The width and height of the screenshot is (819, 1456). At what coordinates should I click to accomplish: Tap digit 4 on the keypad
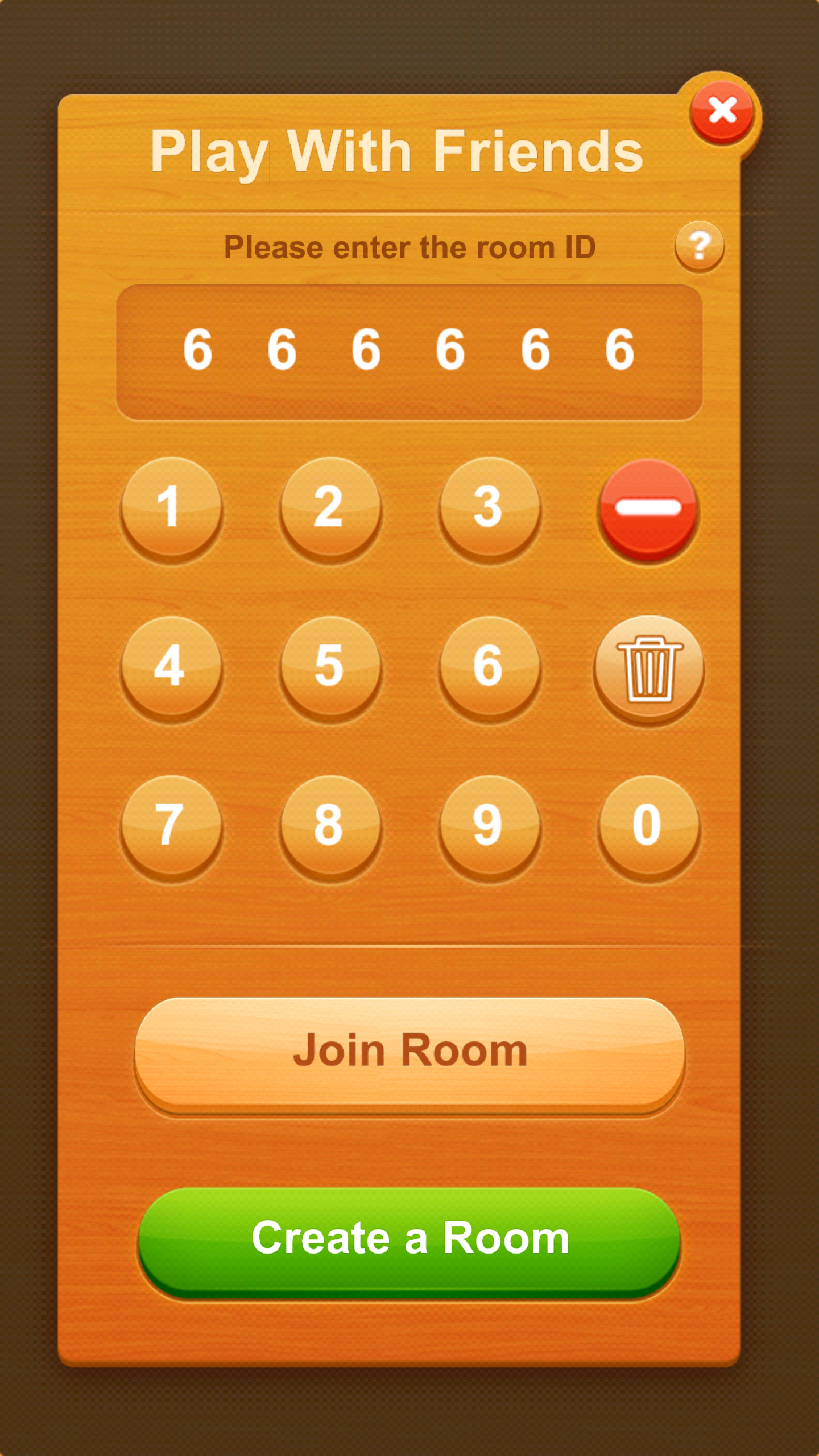171,667
